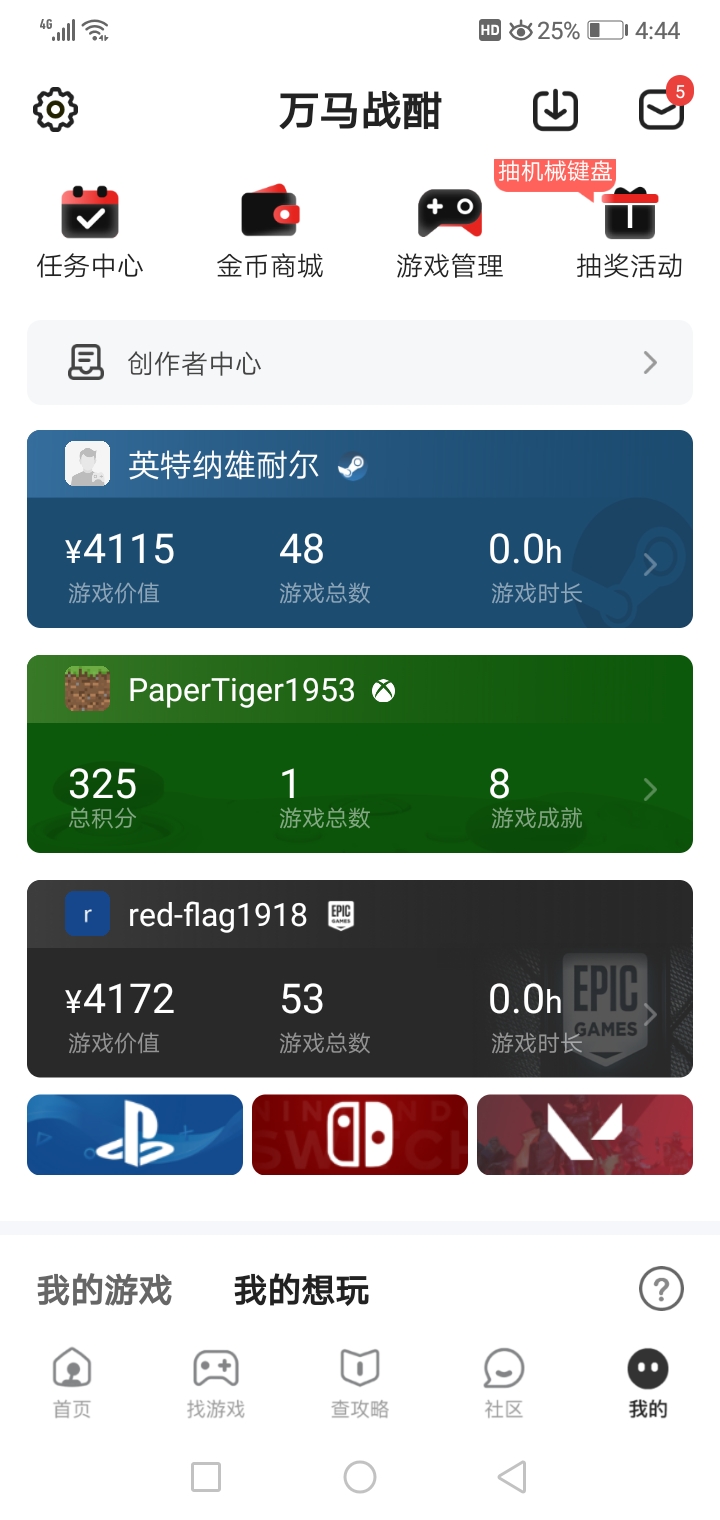Tap the Nintendo Switch platform tile
This screenshot has width=720, height=1520.
click(360, 1134)
